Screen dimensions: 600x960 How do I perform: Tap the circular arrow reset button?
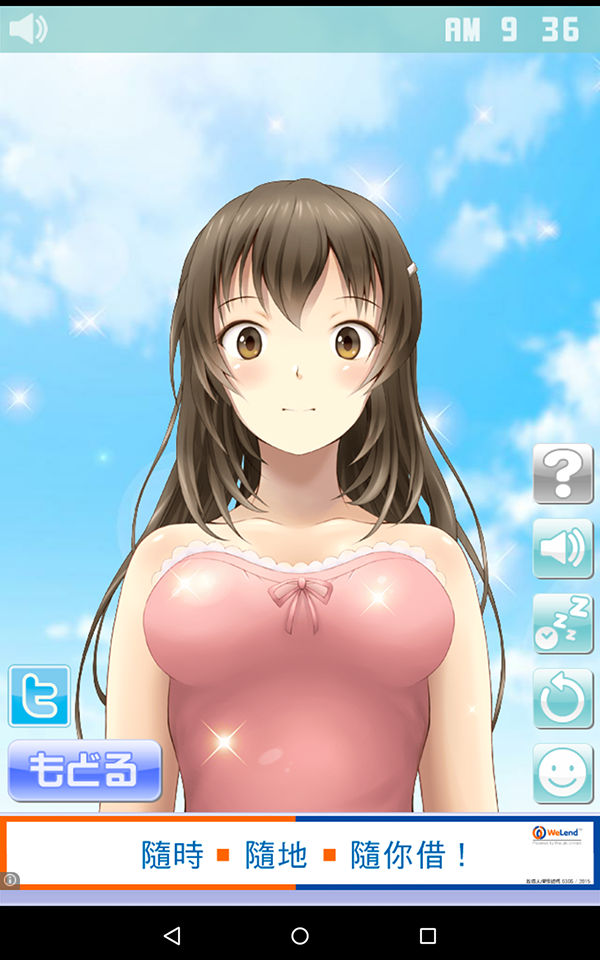coord(563,698)
